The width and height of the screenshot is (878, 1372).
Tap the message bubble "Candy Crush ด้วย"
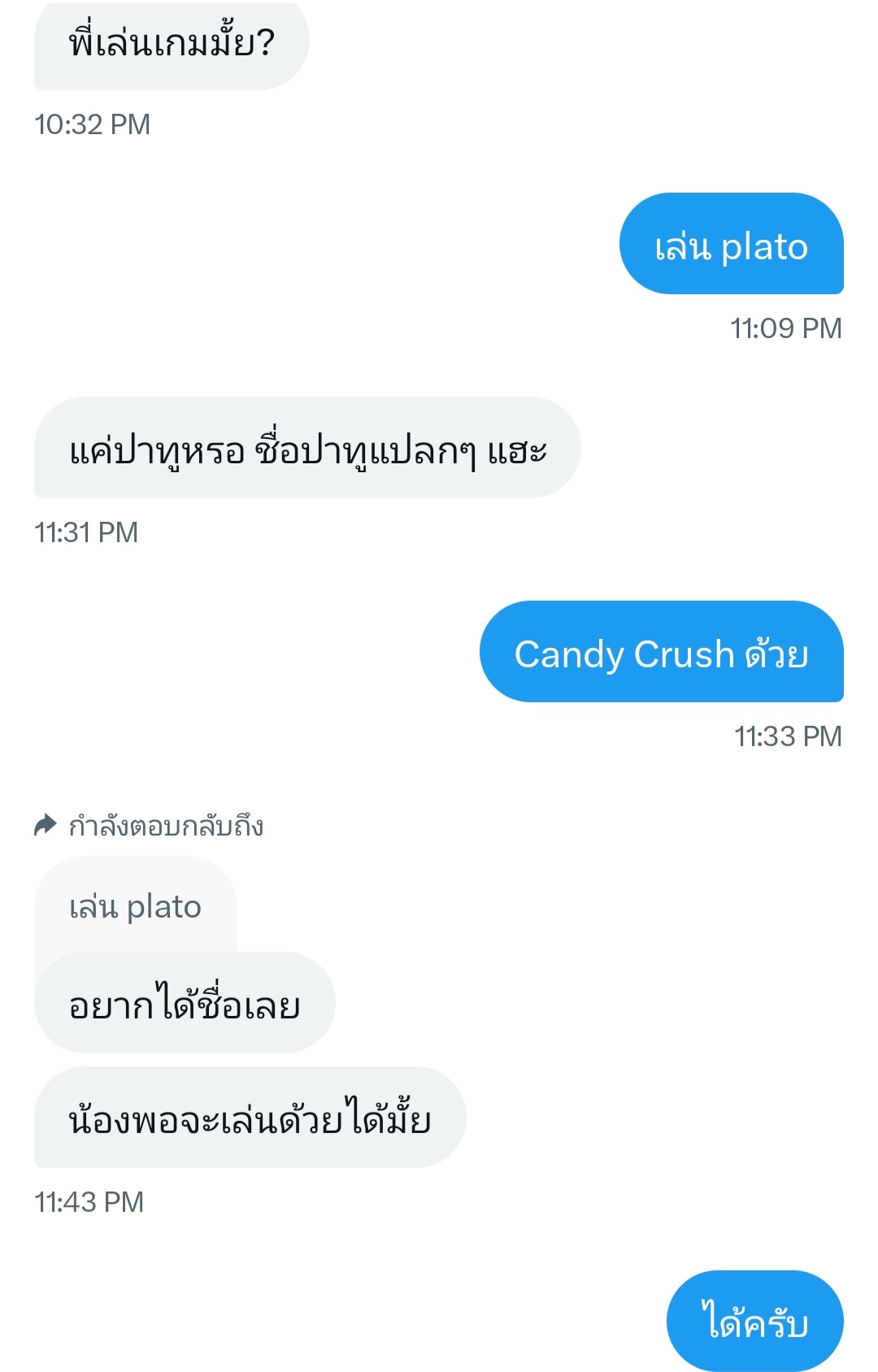[x=661, y=653]
